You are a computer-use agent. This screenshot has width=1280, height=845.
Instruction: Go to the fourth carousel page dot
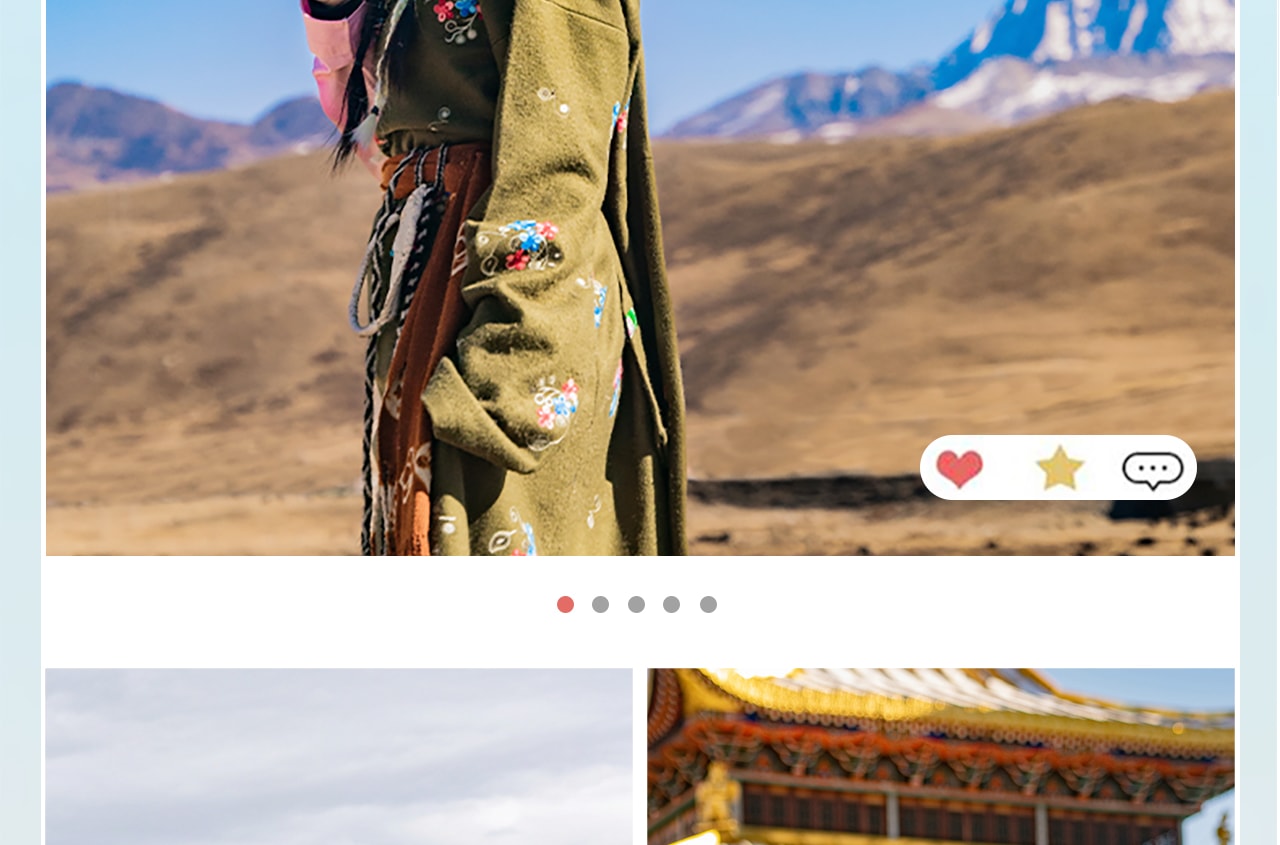(x=671, y=604)
